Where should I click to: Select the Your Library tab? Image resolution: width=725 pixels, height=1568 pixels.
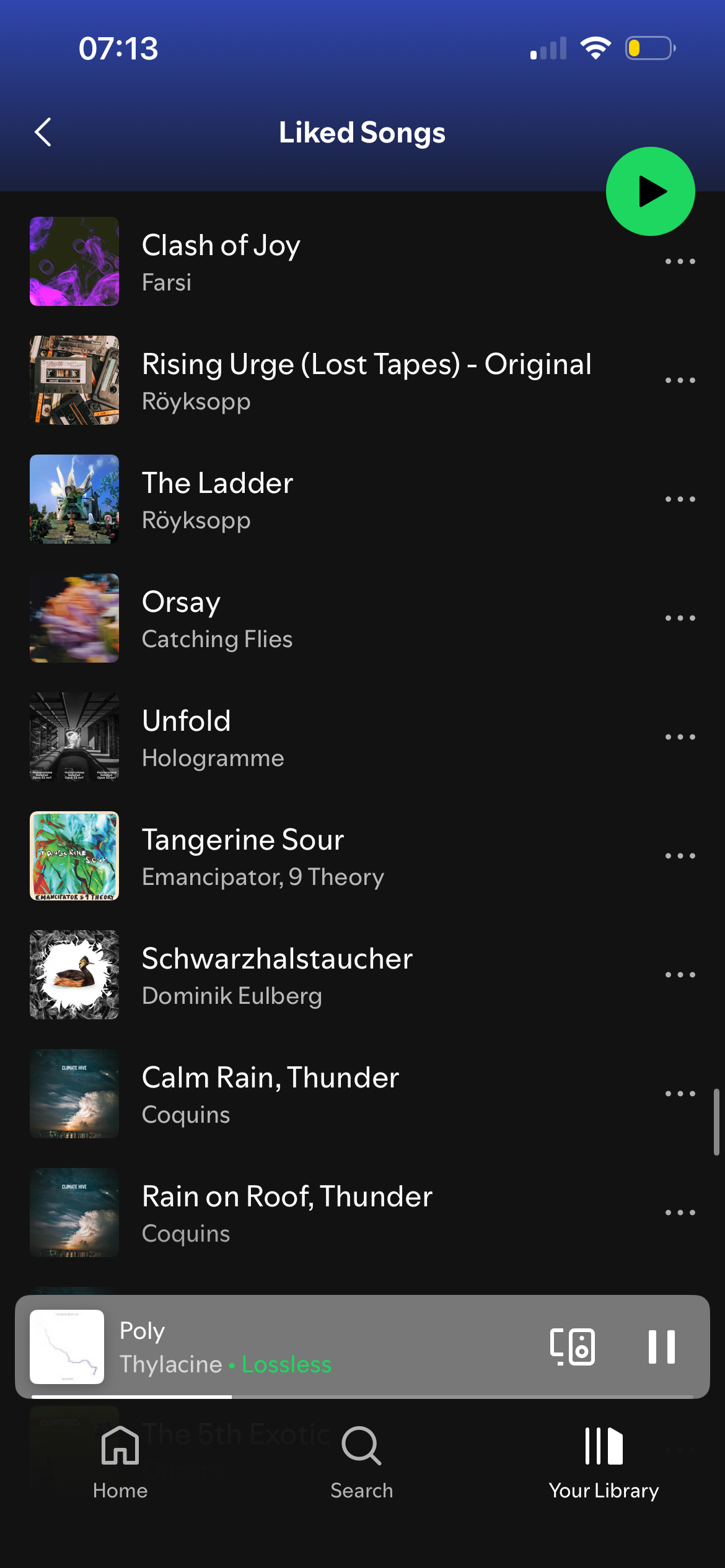[x=604, y=1461]
